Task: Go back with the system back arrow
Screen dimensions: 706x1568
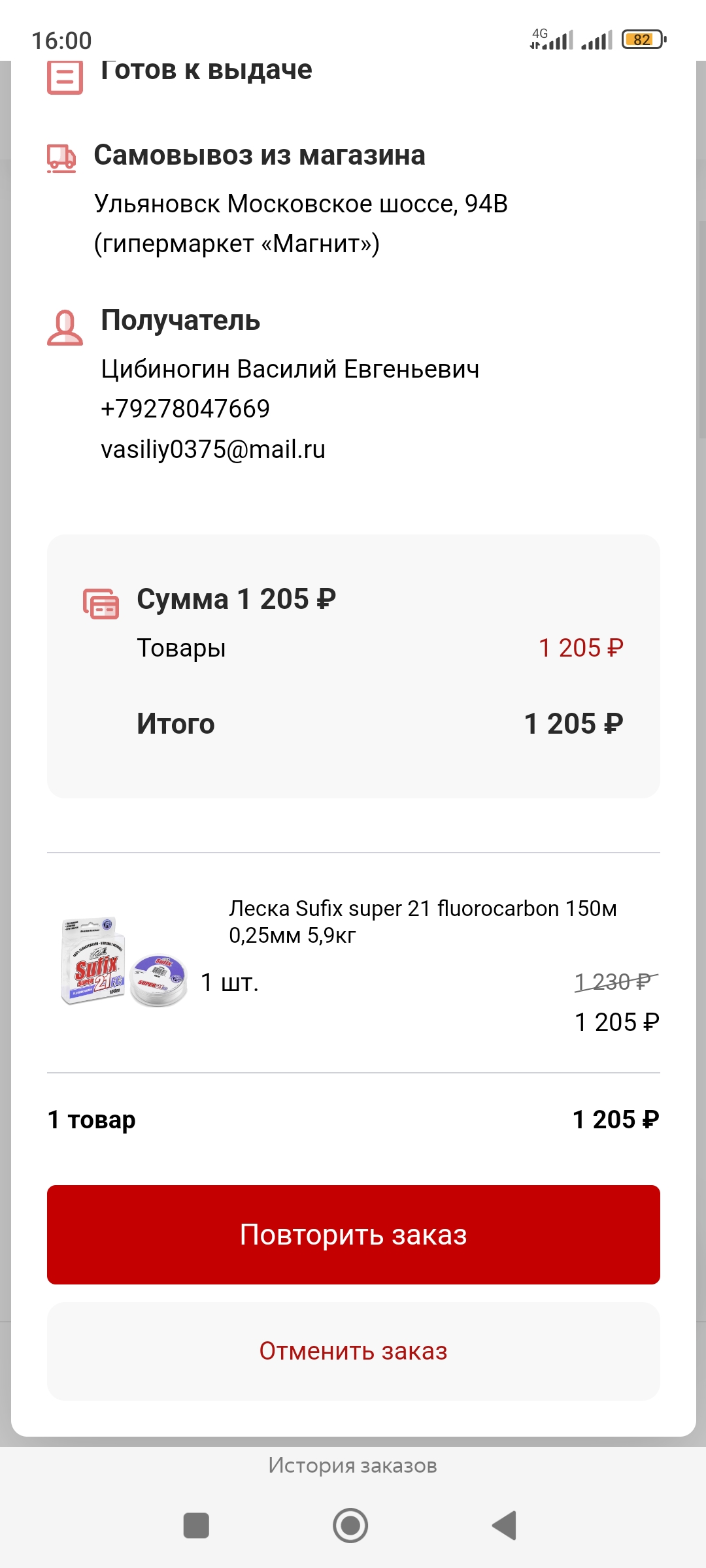Action: pyautogui.click(x=505, y=1526)
